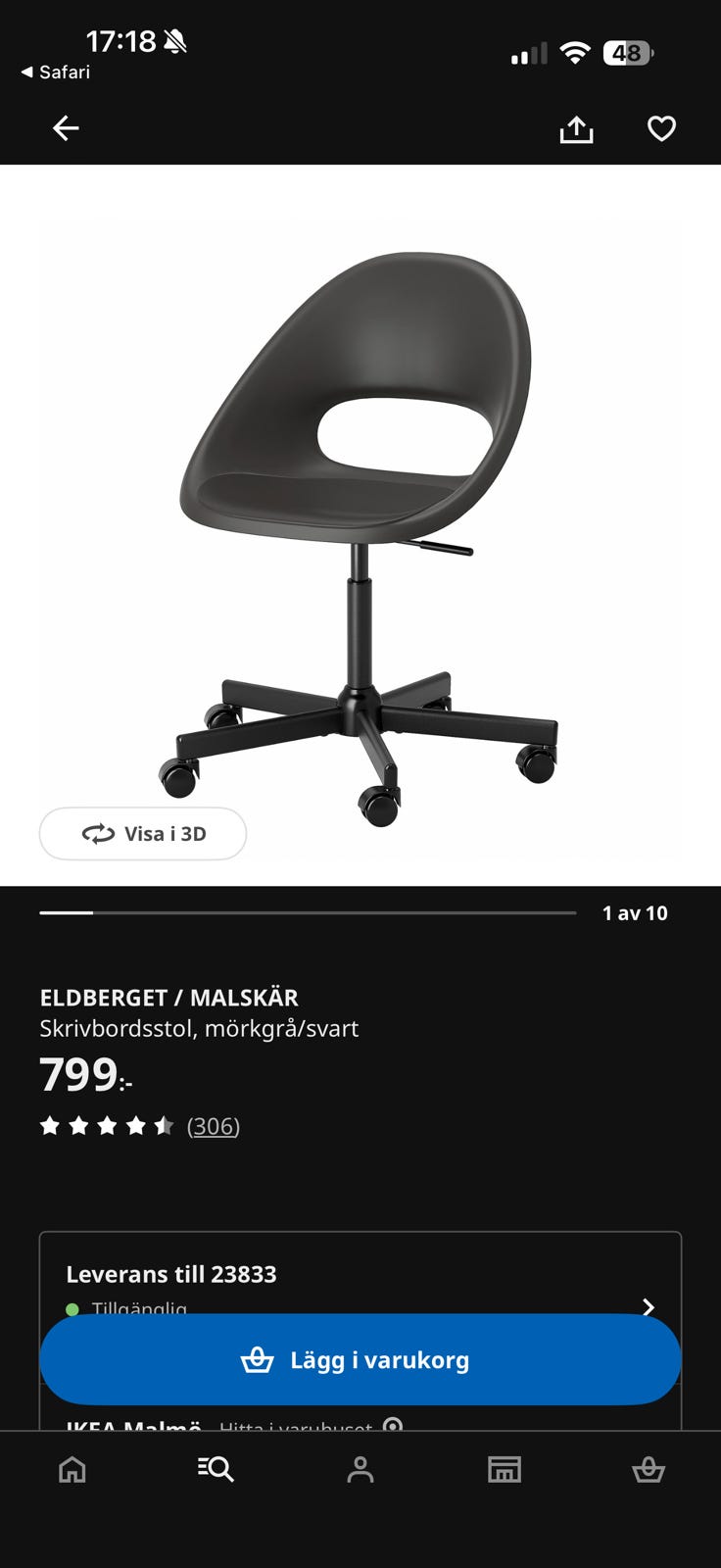The height and width of the screenshot is (1568, 721).
Task: Open Leverans till 23833 section
Action: pos(171,1274)
